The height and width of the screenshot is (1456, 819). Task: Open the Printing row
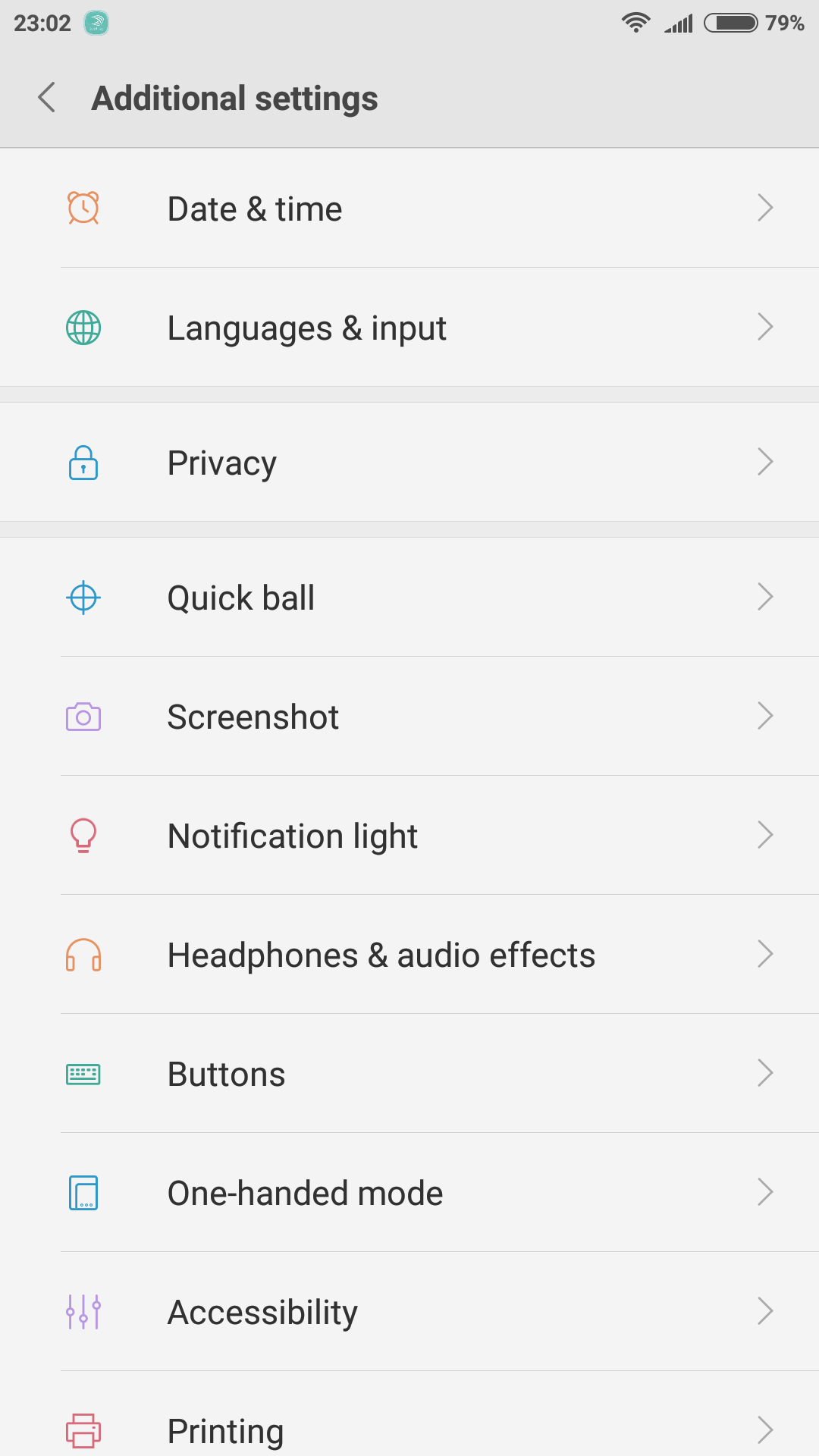coord(409,1414)
